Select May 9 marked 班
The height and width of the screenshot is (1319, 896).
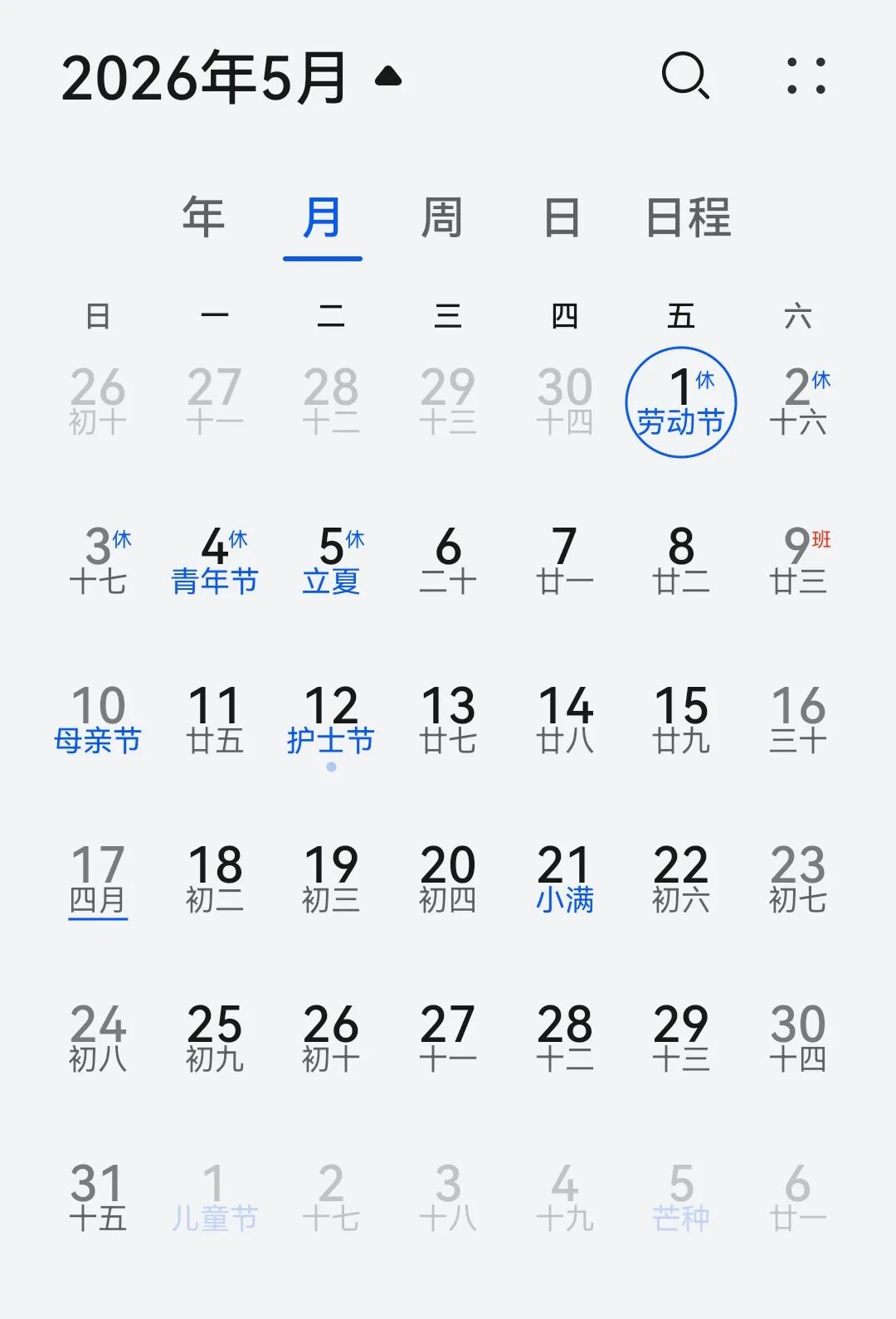[797, 562]
